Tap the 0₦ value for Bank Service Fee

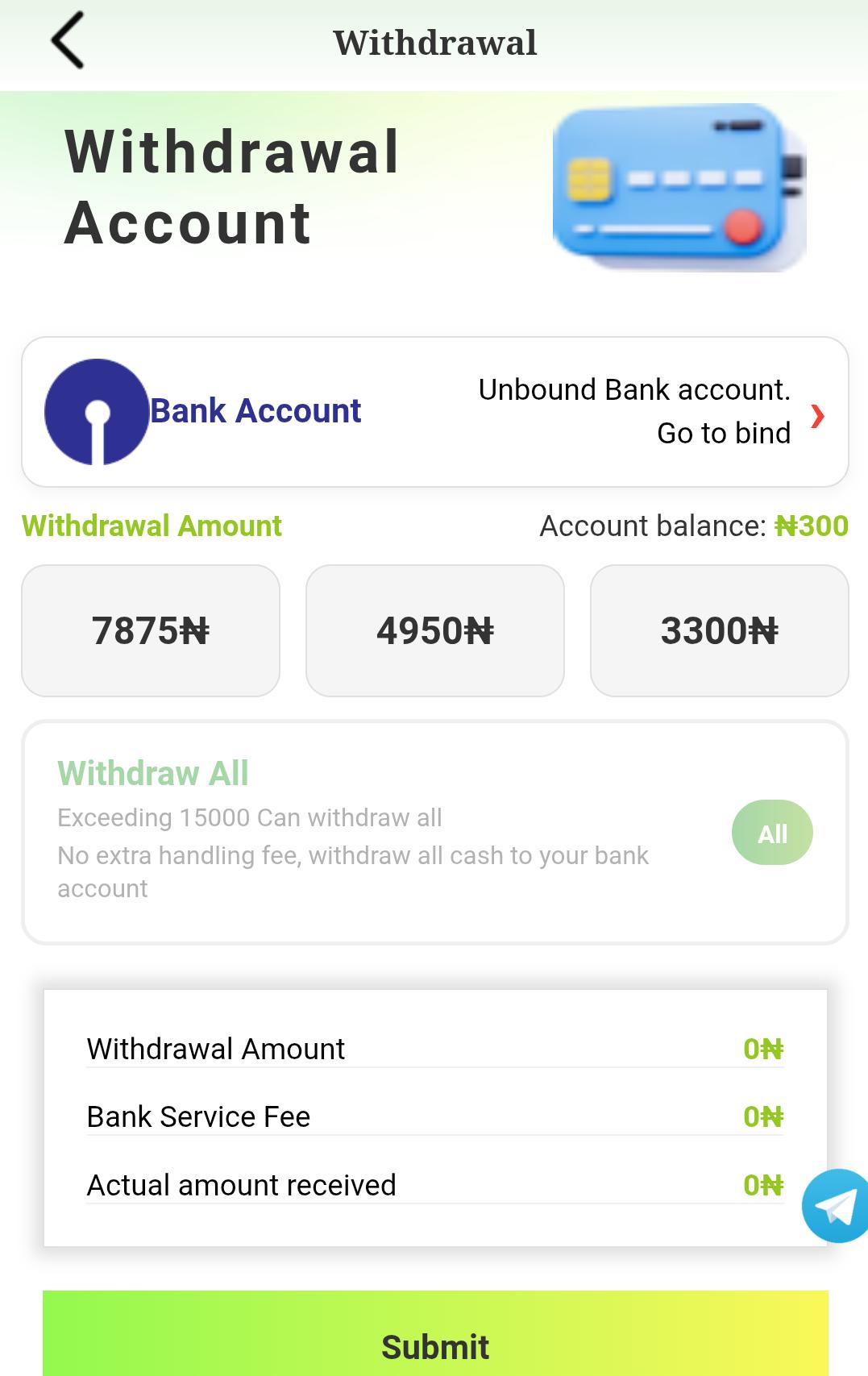(762, 1116)
